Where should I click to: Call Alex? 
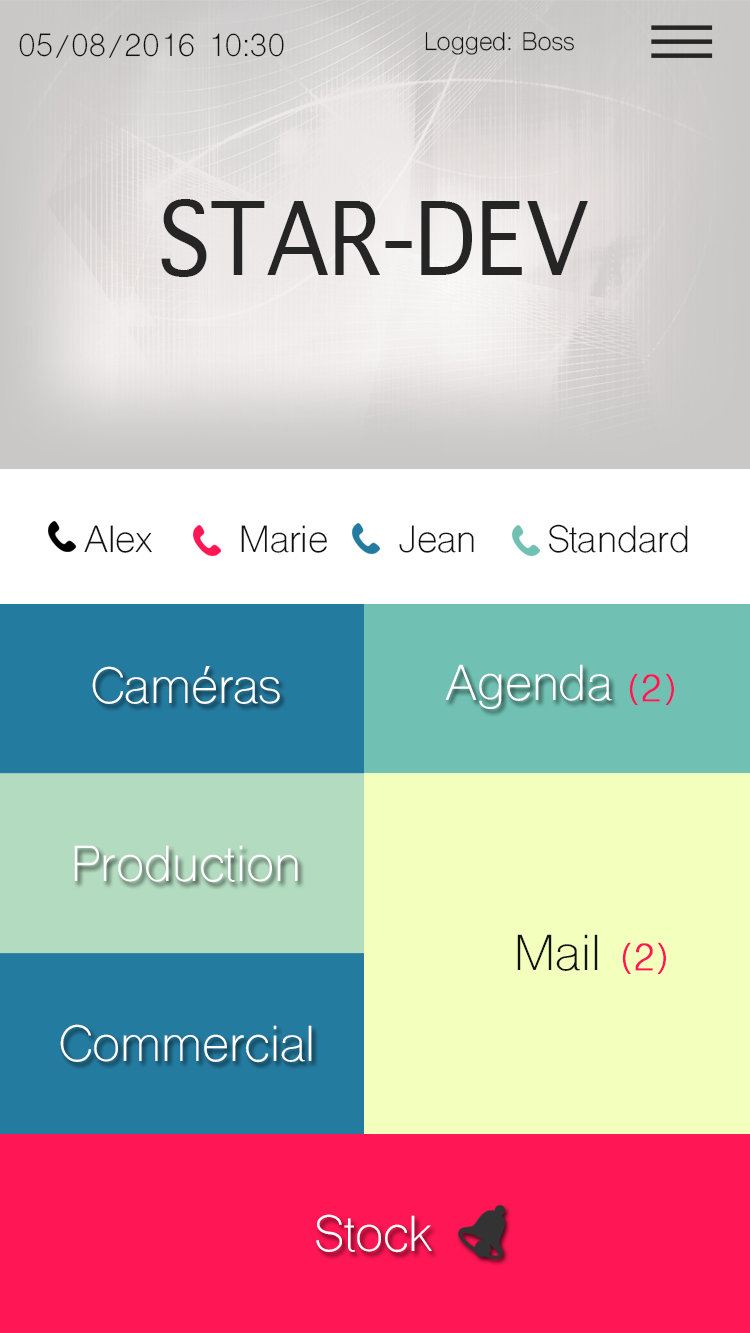(x=100, y=539)
